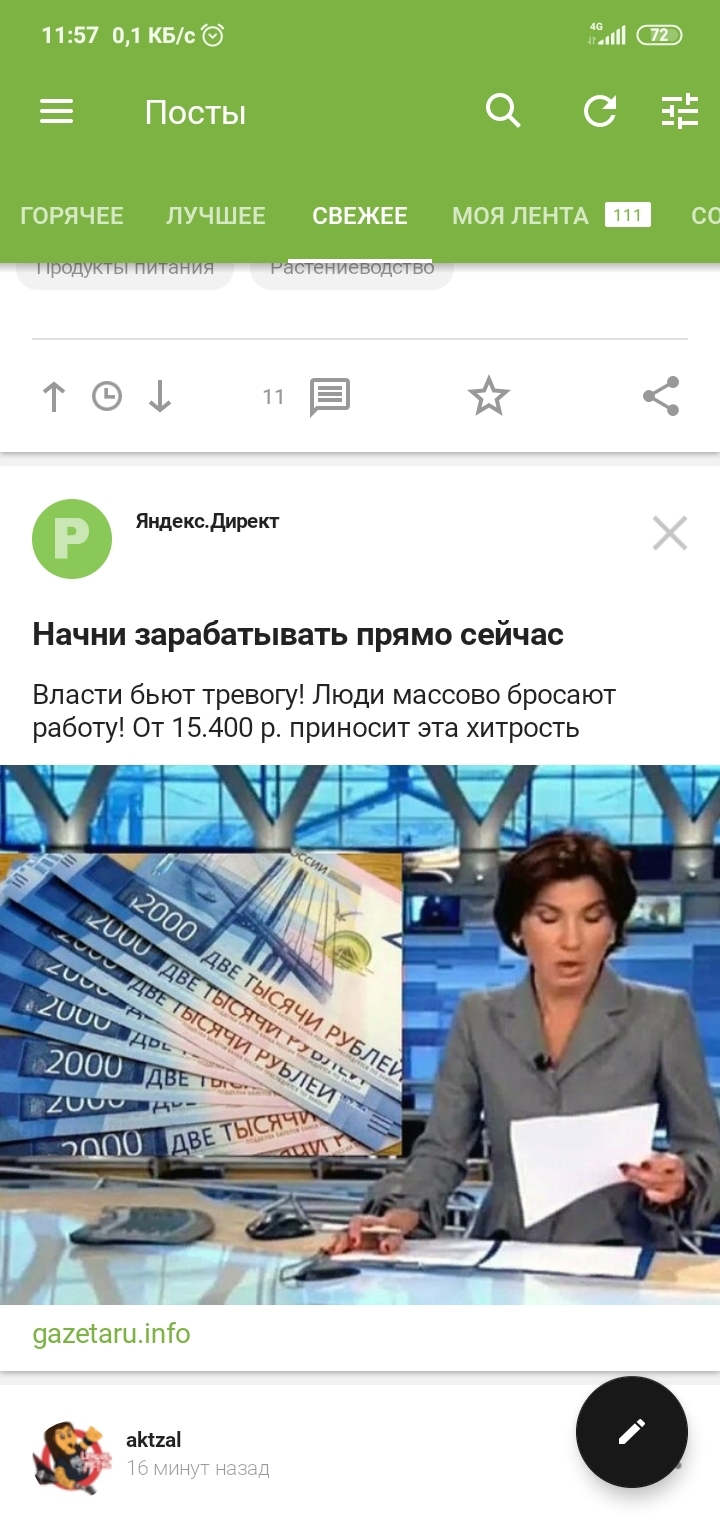The height and width of the screenshot is (1520, 720).
Task: Select the Свежее tab
Action: coord(360,216)
